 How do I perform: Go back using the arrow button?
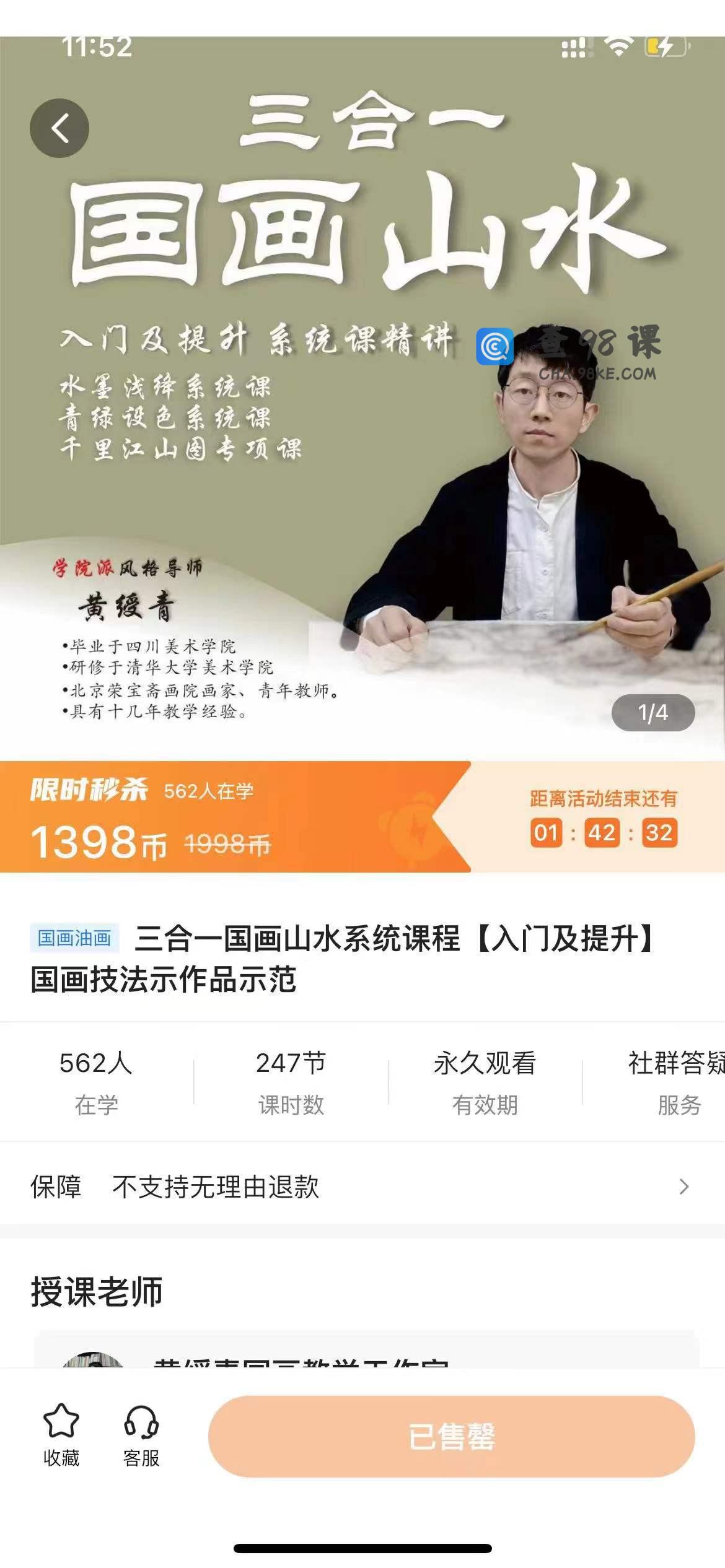59,128
